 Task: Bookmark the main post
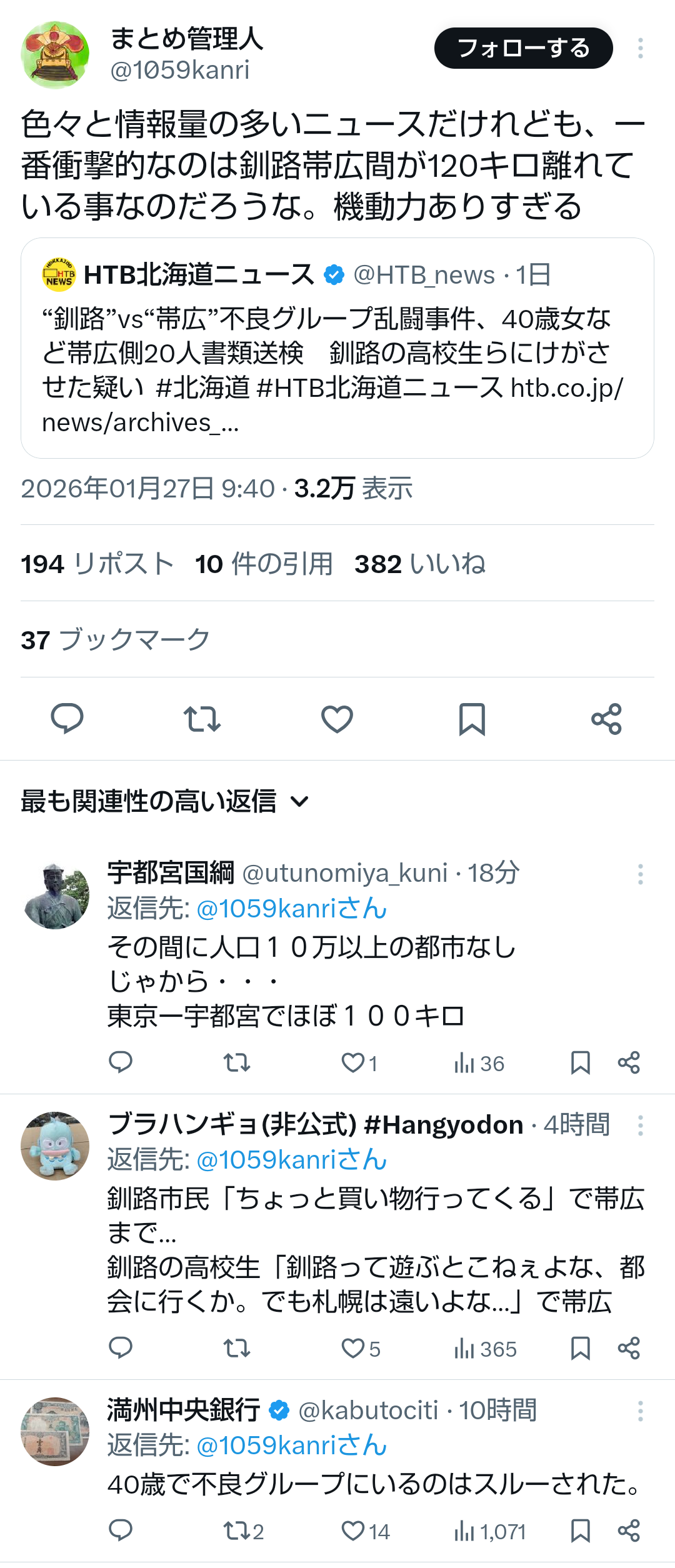pos(472,718)
